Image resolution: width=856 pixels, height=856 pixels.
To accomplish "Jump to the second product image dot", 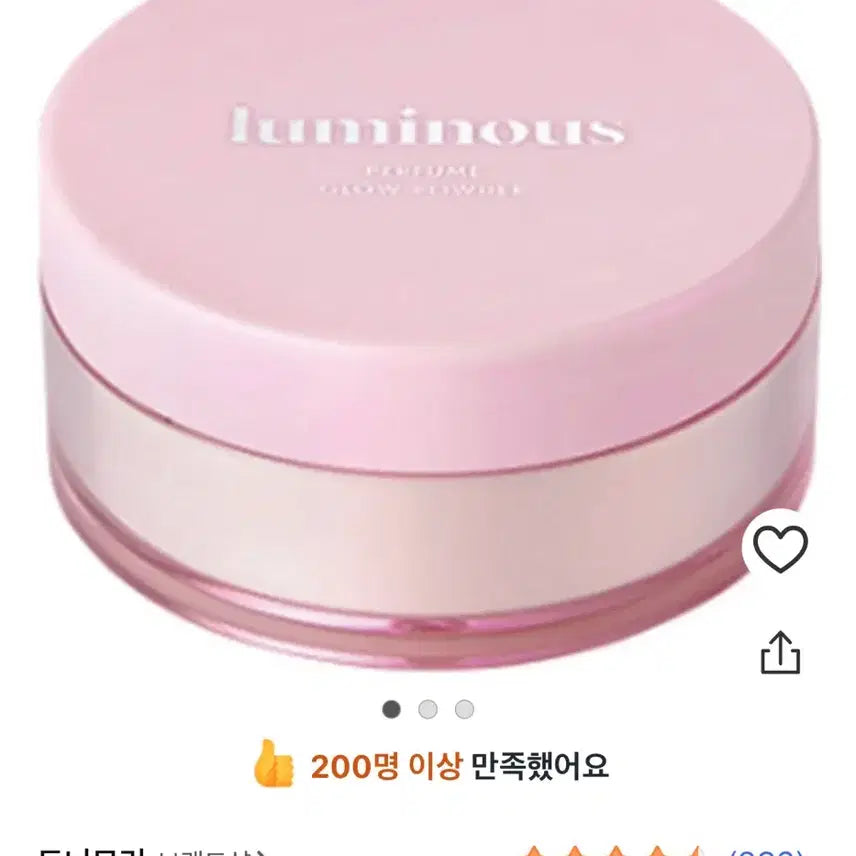I will tap(428, 709).
